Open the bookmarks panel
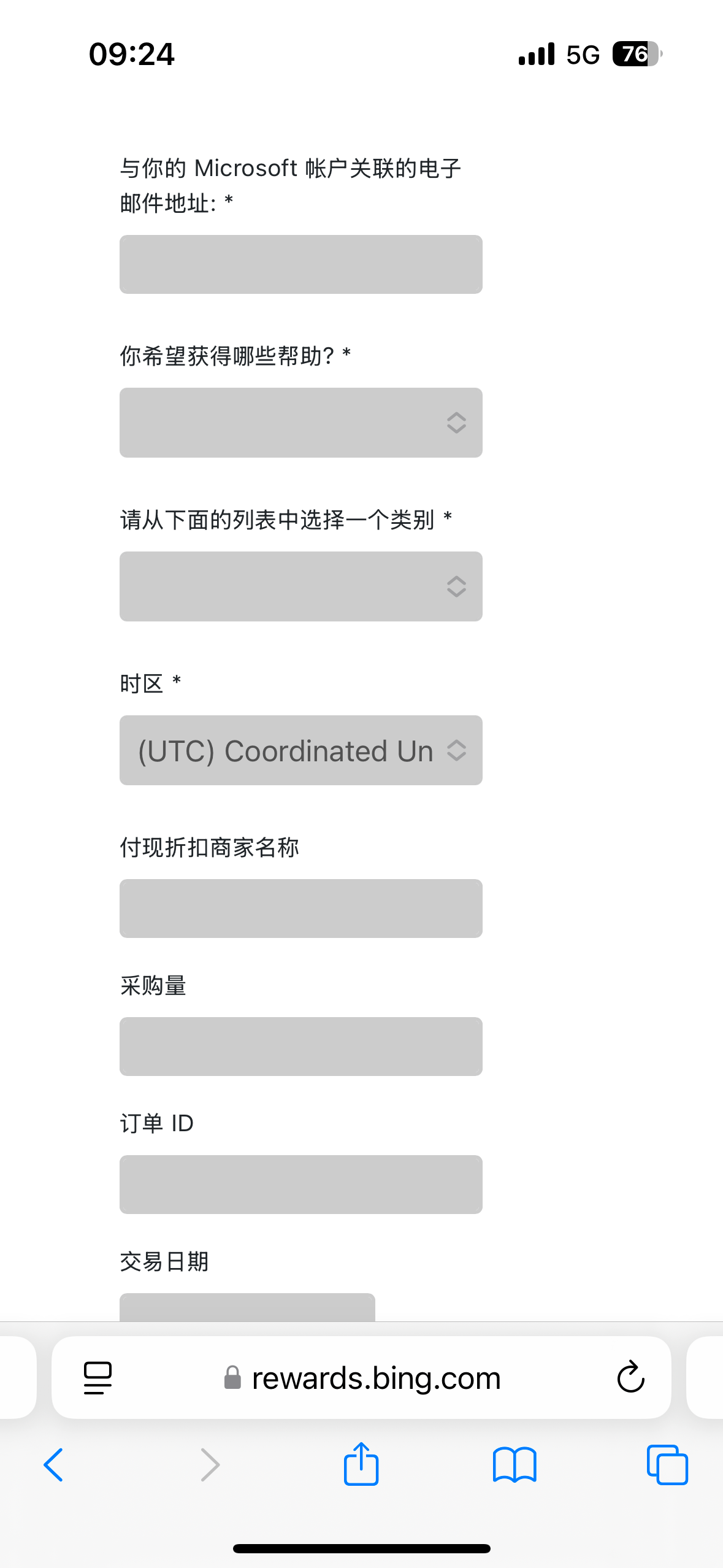This screenshot has height=1568, width=723. pyautogui.click(x=515, y=1465)
